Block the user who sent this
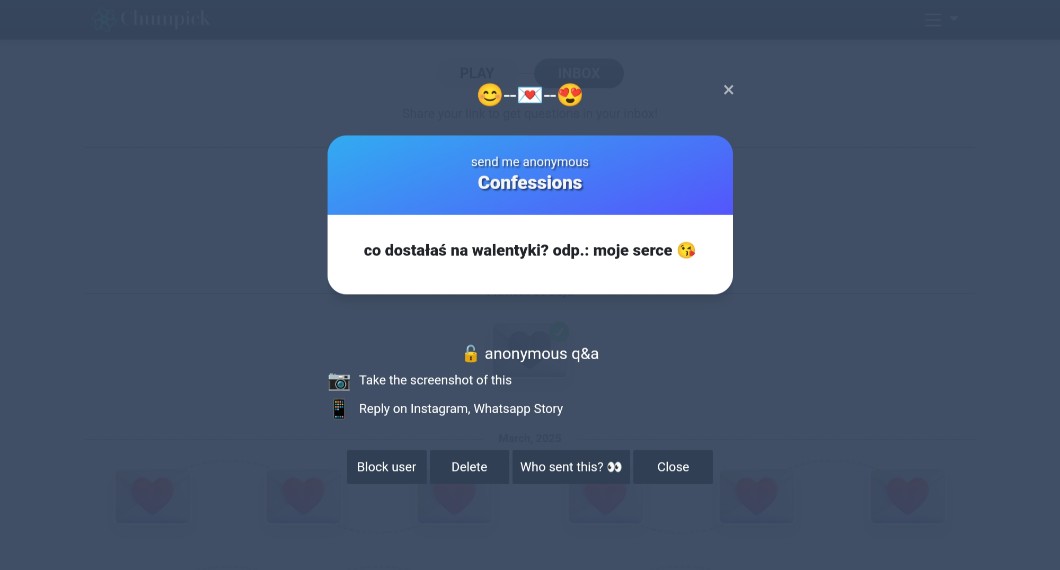1060x570 pixels. [387, 467]
